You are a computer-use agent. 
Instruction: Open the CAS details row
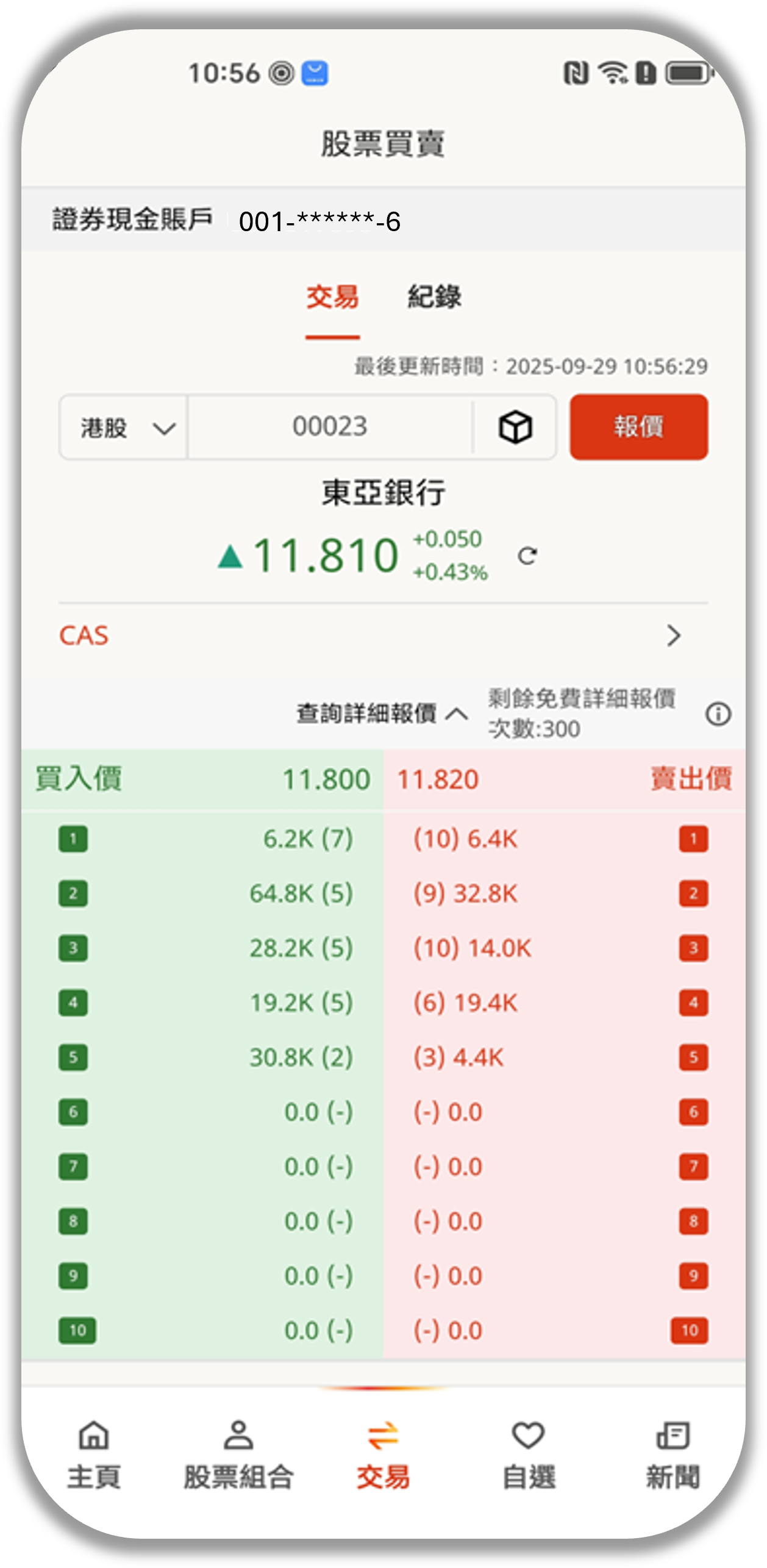pos(383,635)
